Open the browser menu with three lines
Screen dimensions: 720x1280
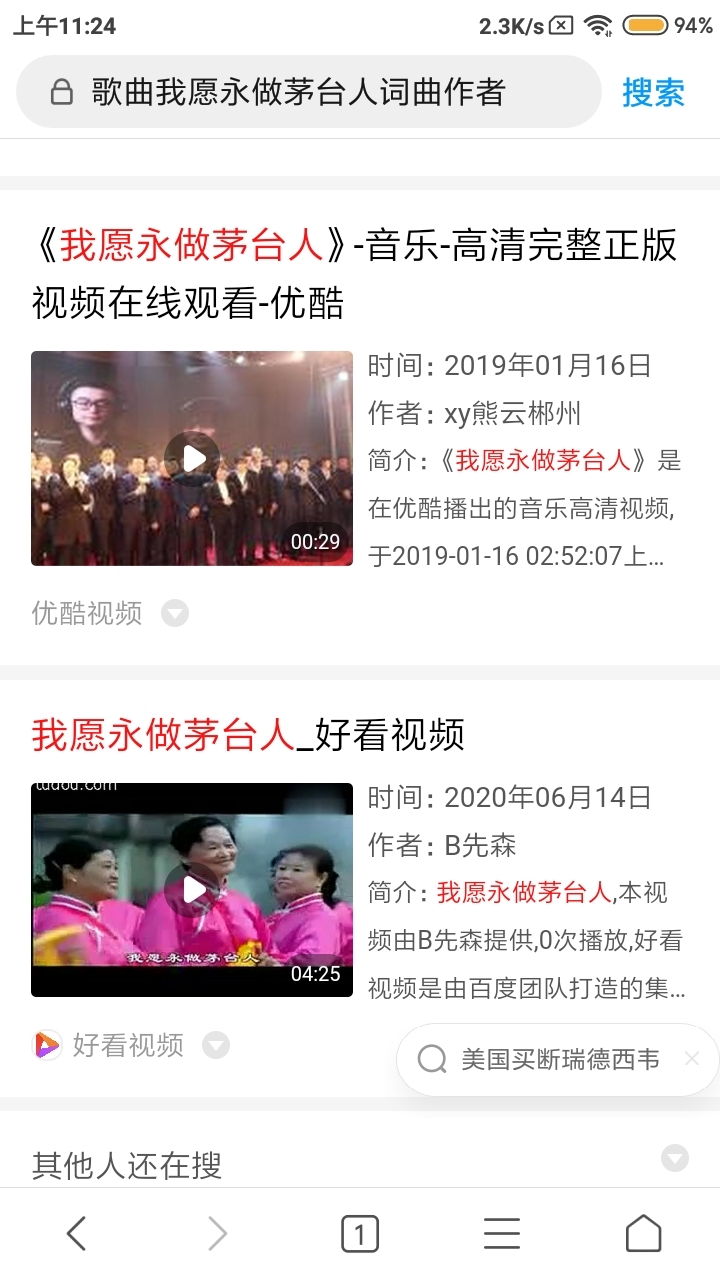(x=502, y=1234)
